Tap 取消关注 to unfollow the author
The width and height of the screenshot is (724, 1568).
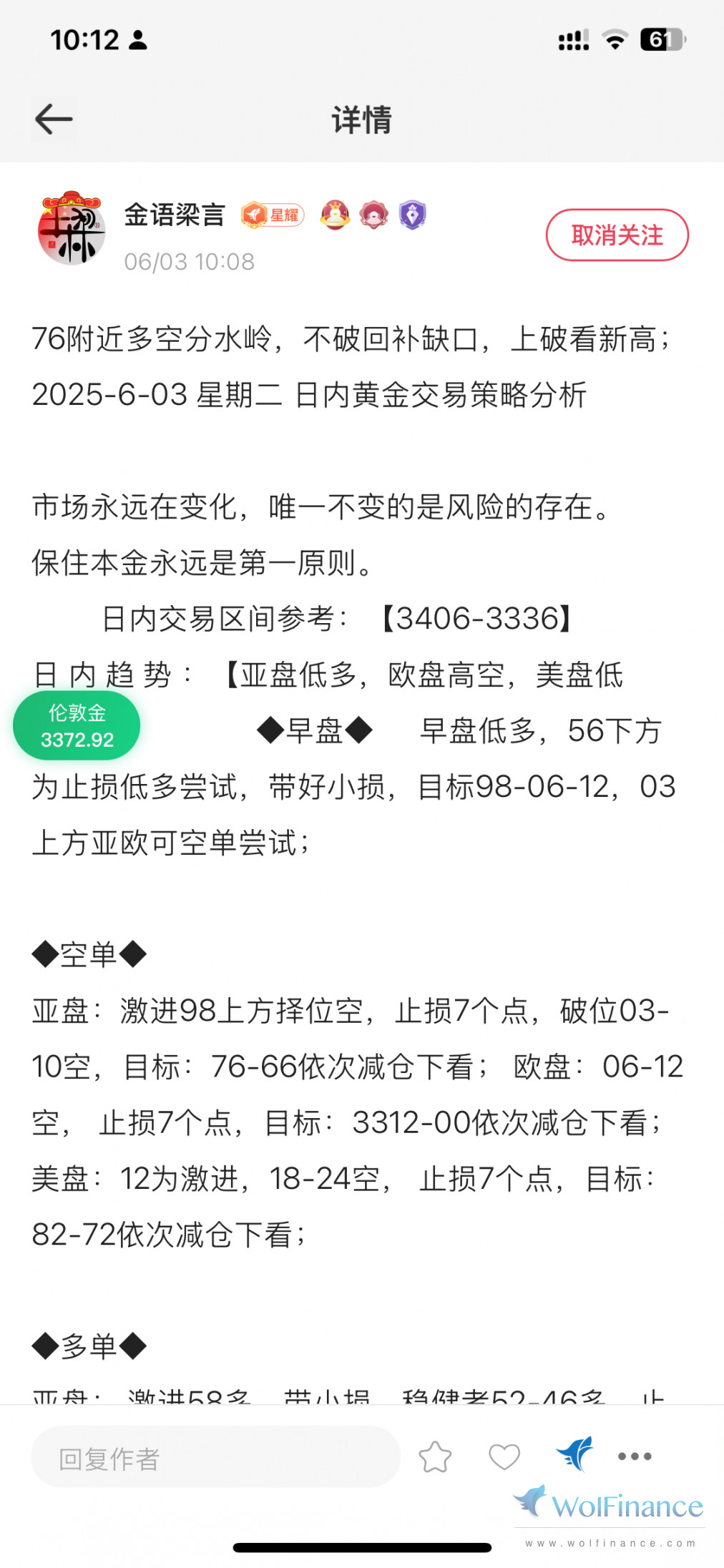pos(617,235)
